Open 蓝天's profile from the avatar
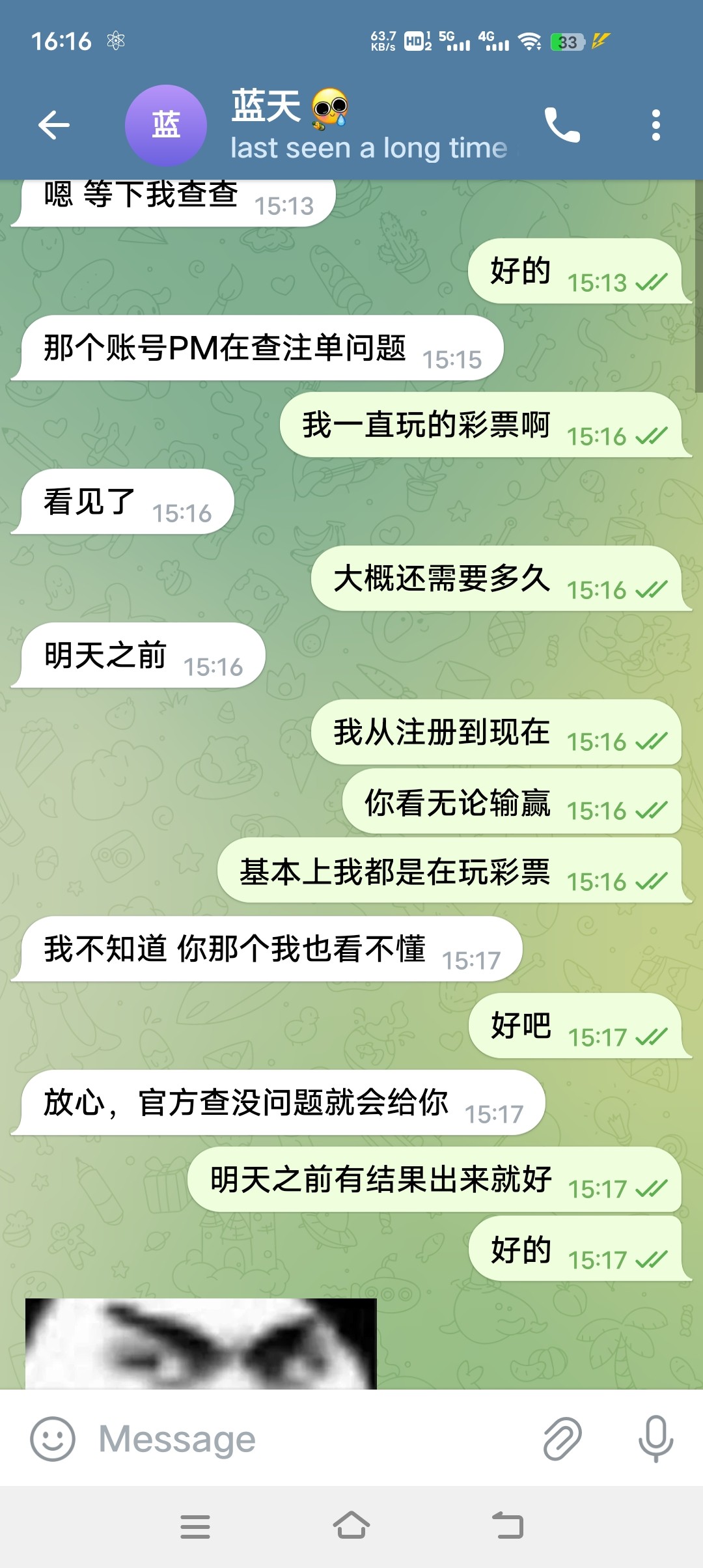 [165, 125]
